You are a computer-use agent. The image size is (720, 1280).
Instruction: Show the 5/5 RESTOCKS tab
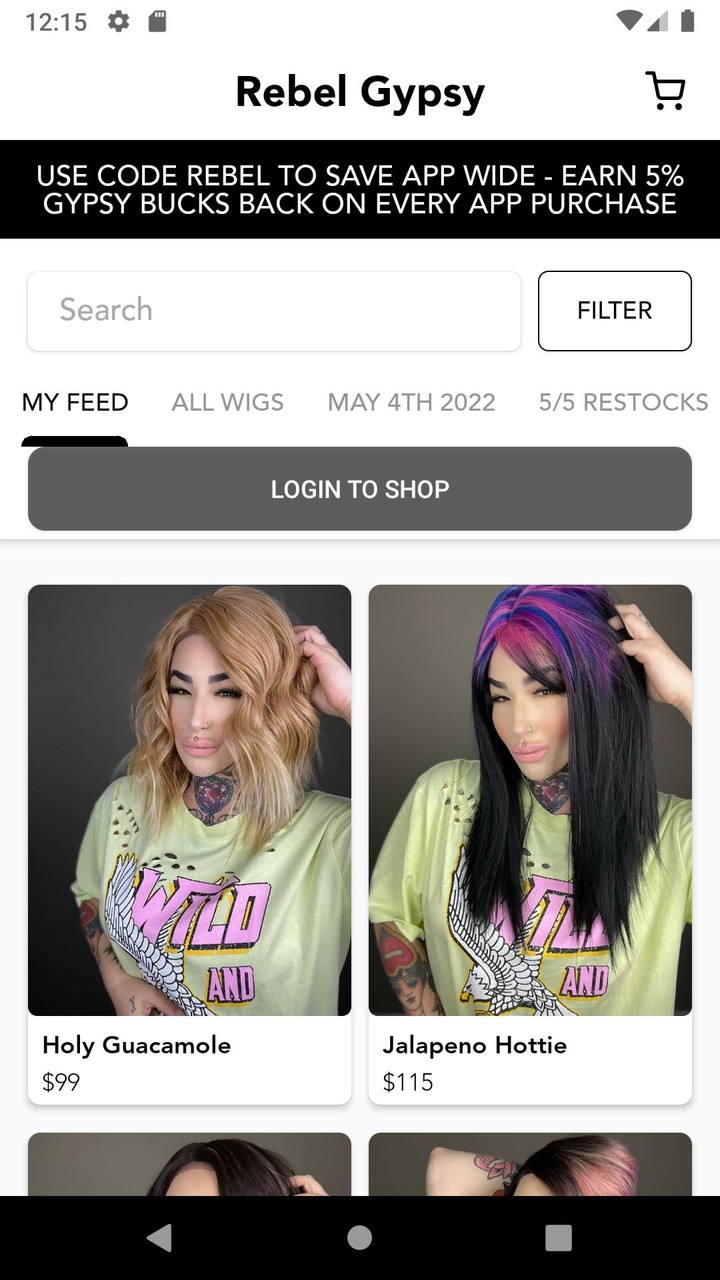click(x=623, y=402)
